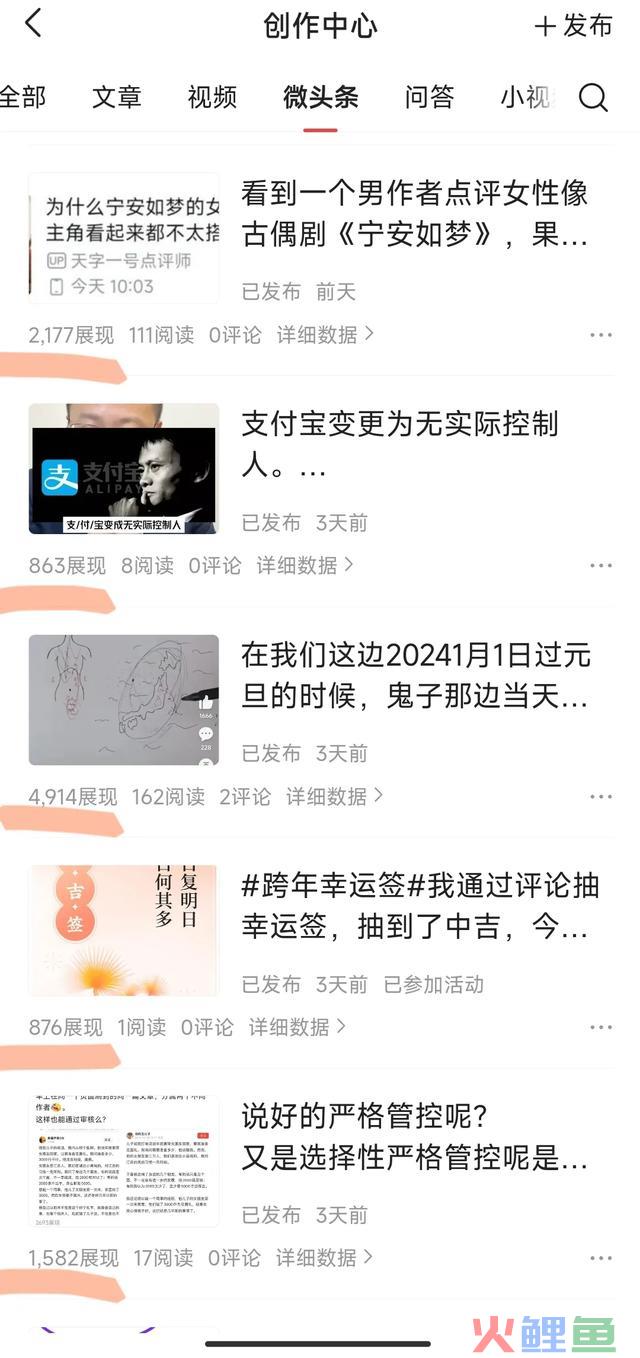View 详细数据 for the 宁安如梦 post
The width and height of the screenshot is (640, 1358).
(x=325, y=335)
